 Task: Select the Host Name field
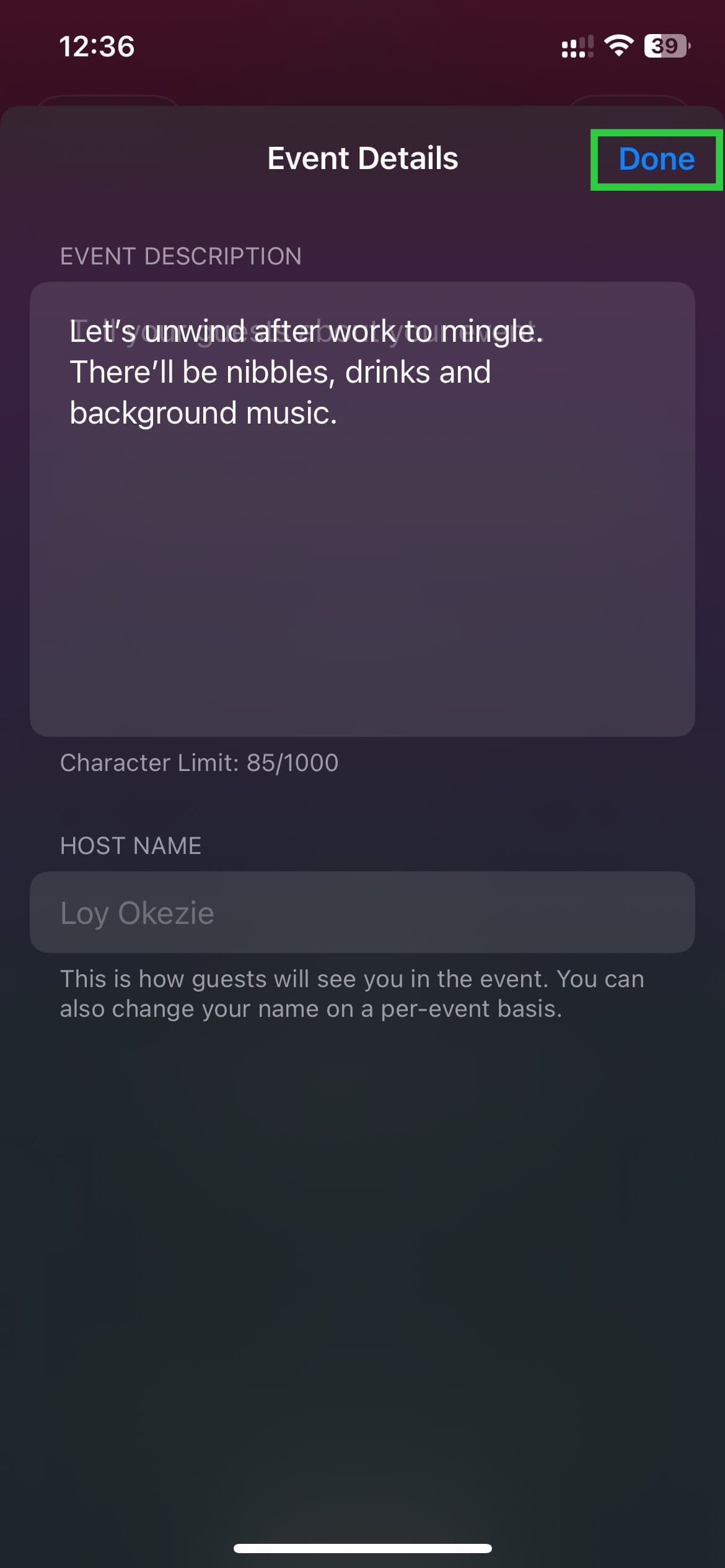pos(362,912)
